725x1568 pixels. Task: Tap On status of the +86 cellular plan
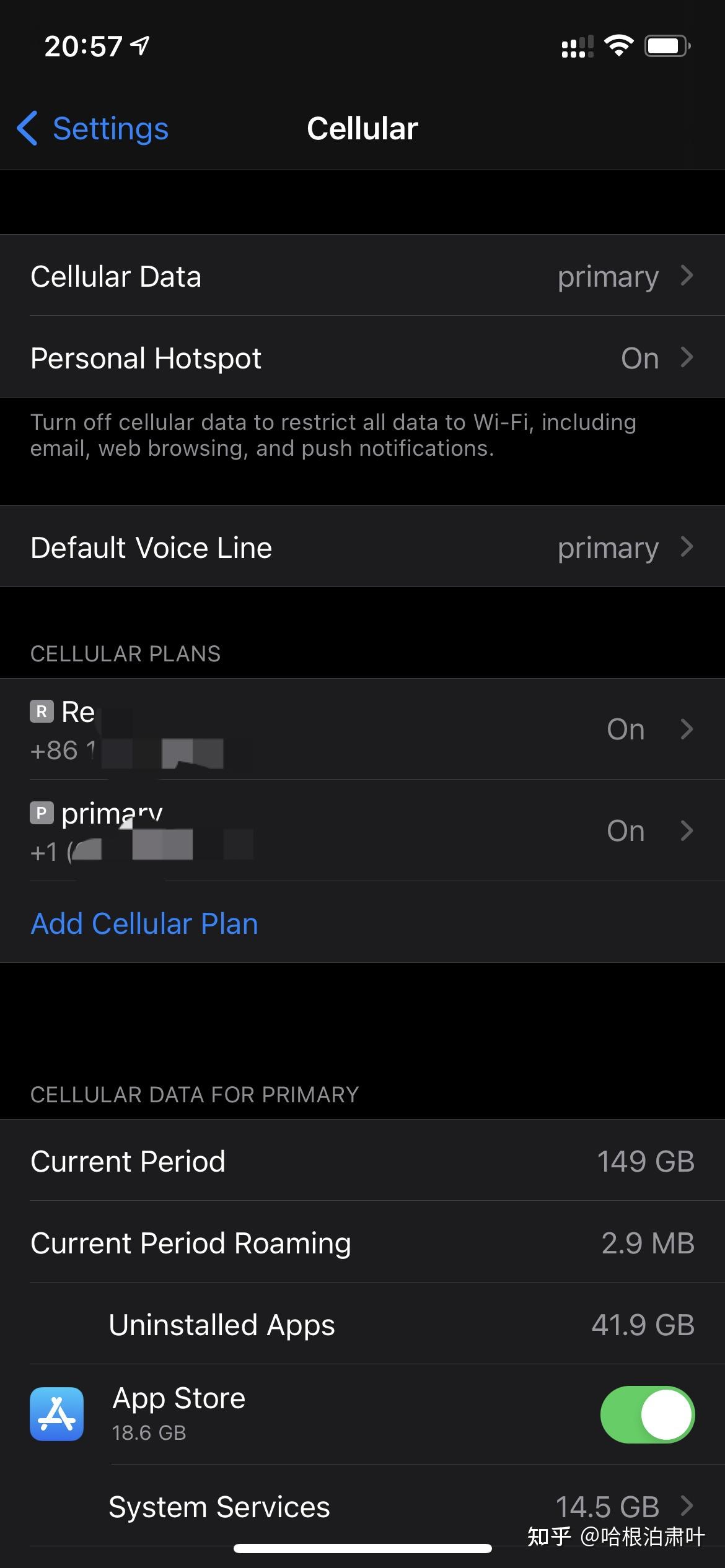625,730
